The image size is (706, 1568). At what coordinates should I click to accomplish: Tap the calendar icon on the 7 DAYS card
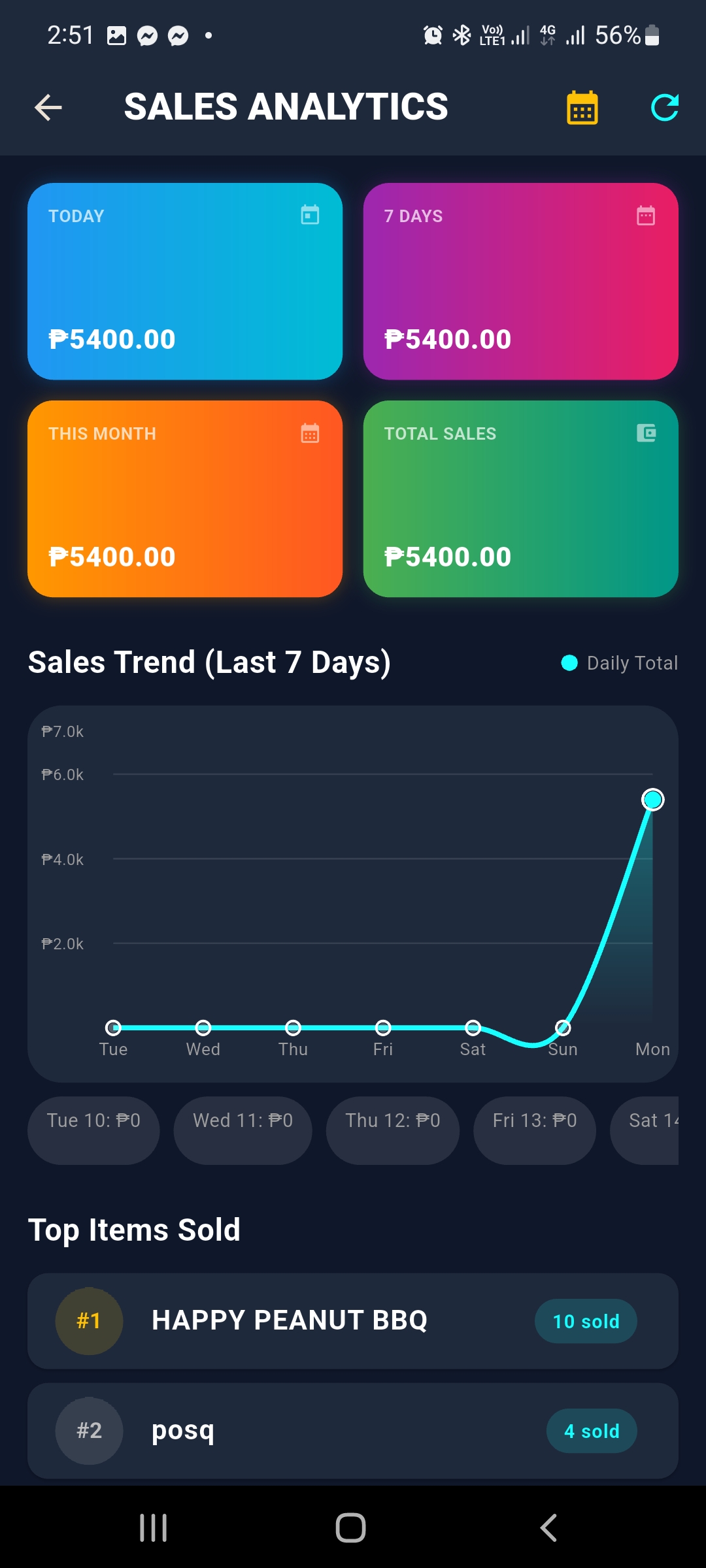click(646, 216)
